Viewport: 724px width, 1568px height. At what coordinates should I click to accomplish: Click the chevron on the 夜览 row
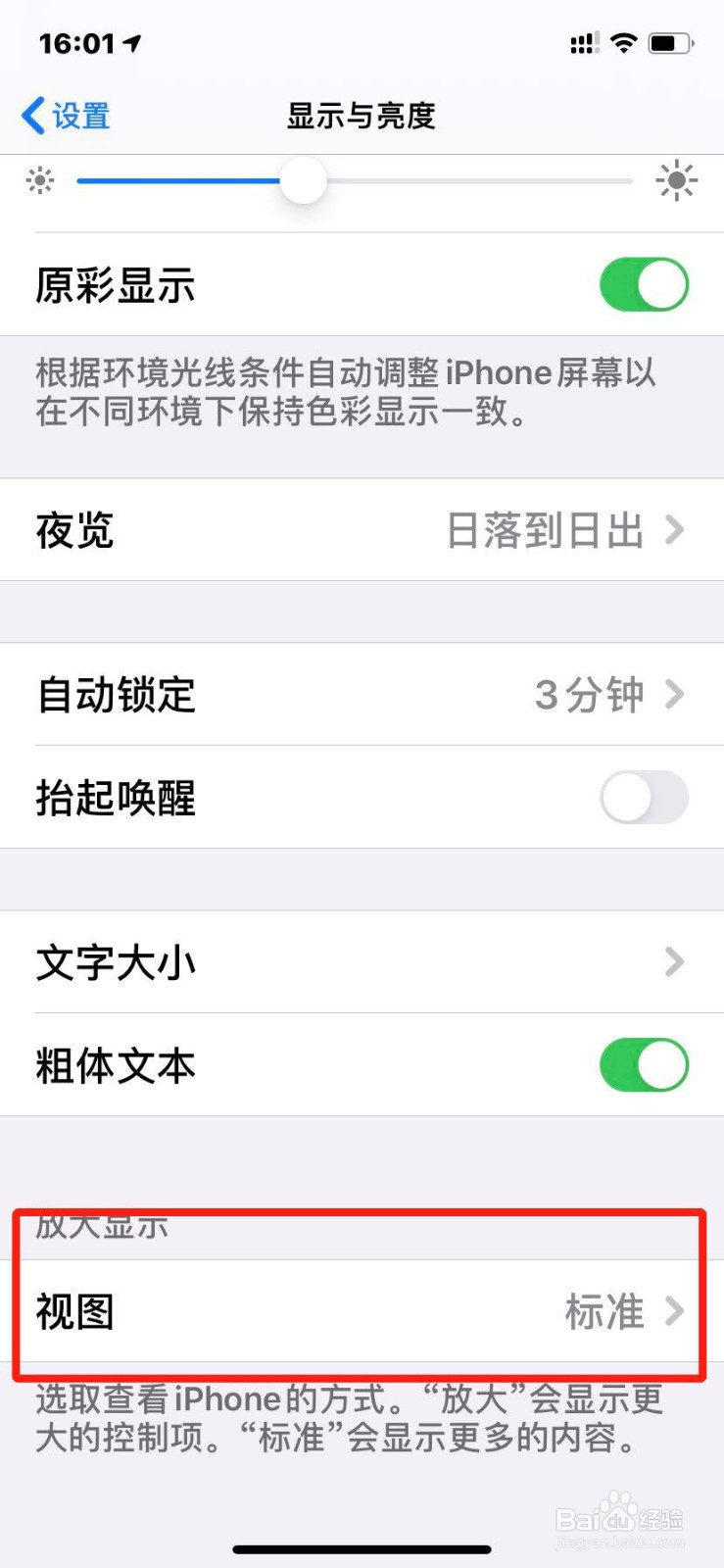pyautogui.click(x=674, y=530)
